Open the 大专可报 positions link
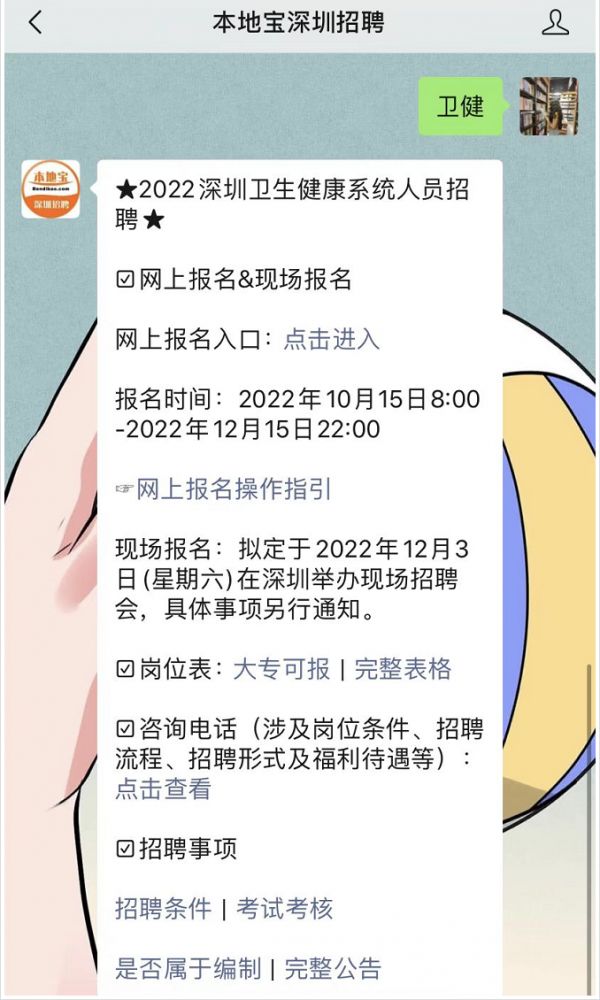600x1000 pixels. [x=282, y=669]
